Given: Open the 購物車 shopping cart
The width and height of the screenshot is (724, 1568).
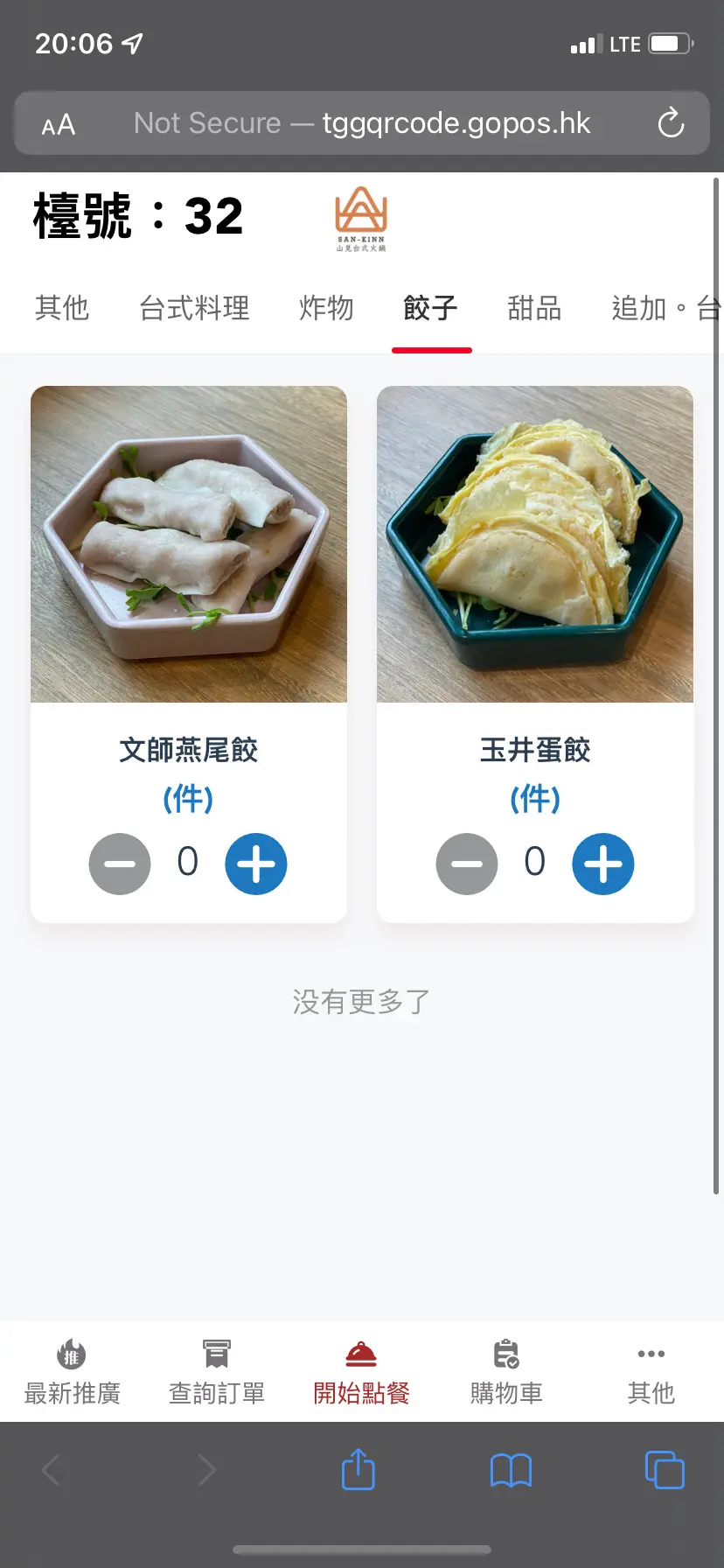Looking at the screenshot, I should pos(506,1371).
